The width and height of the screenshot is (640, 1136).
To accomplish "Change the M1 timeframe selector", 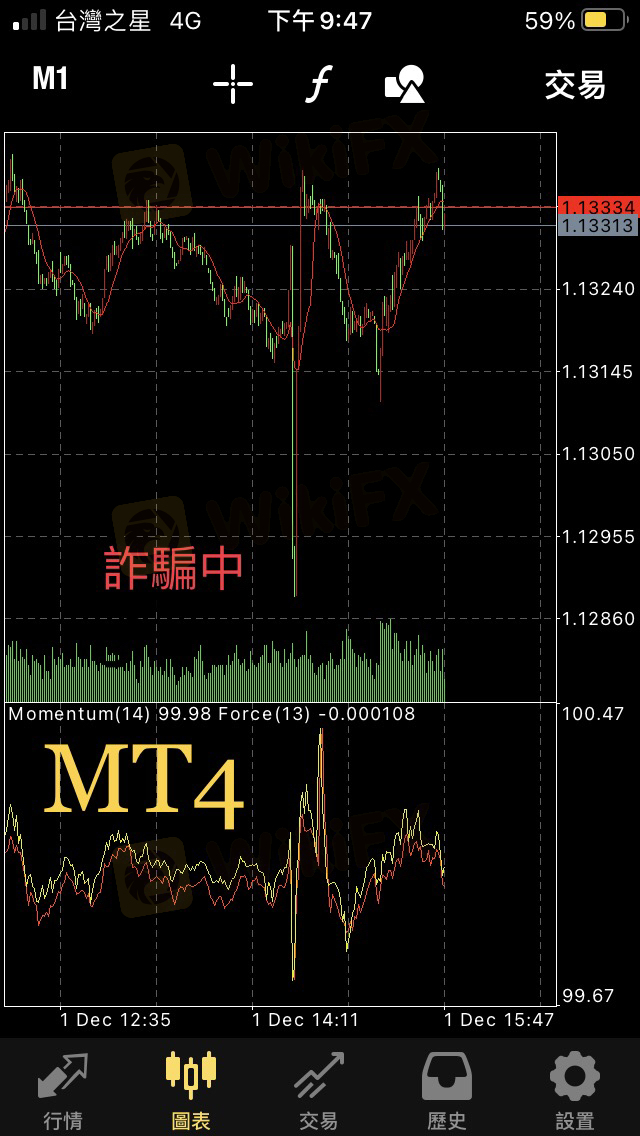I will (x=50, y=80).
